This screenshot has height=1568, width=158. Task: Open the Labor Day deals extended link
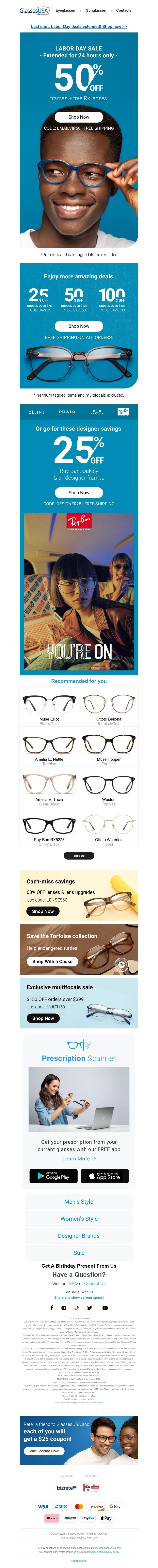(79, 27)
